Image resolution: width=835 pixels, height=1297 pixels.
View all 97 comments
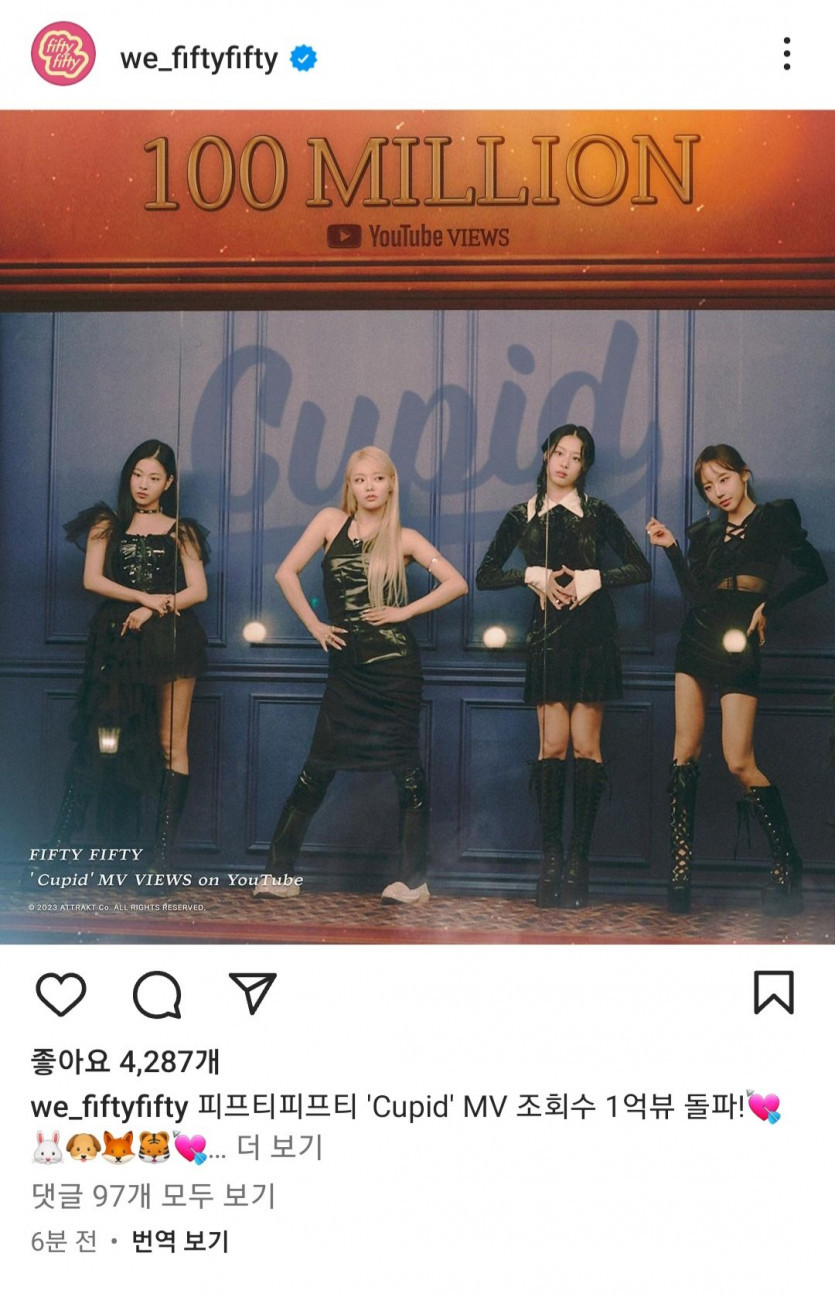pyautogui.click(x=153, y=1195)
